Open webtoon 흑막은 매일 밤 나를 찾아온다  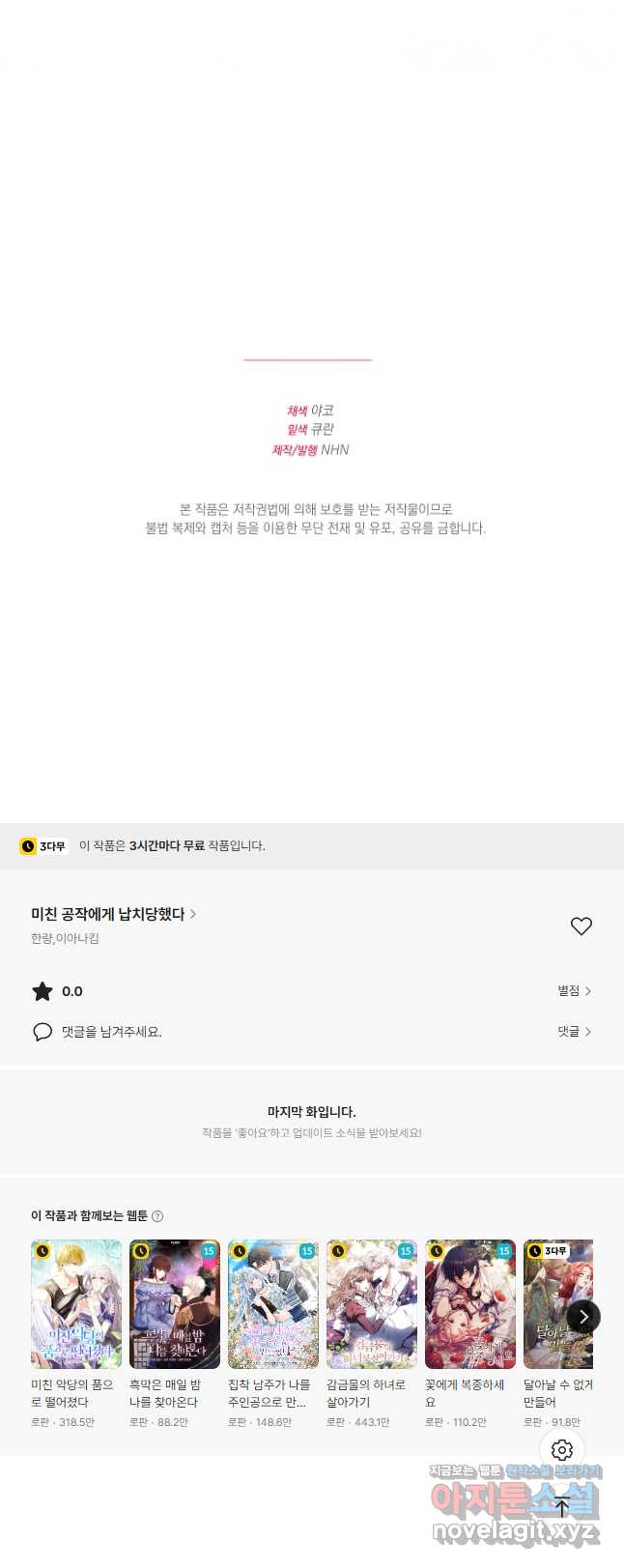coord(175,1305)
